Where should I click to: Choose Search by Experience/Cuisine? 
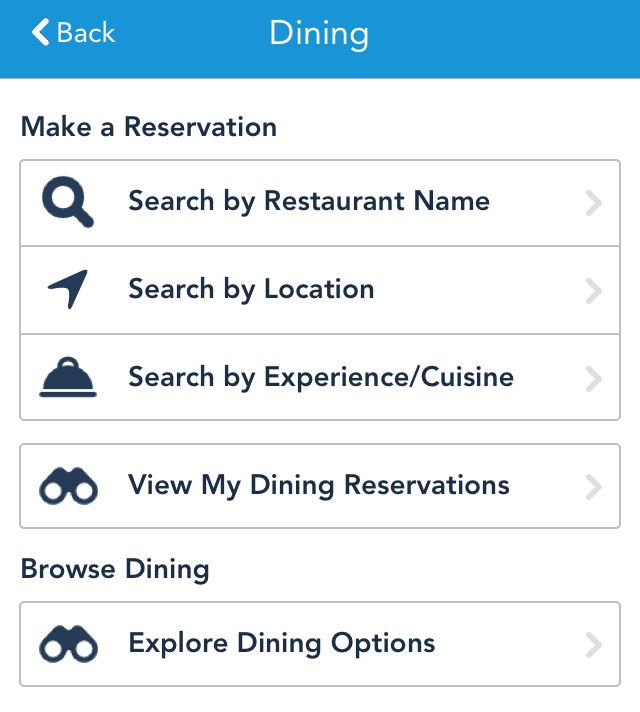click(320, 378)
